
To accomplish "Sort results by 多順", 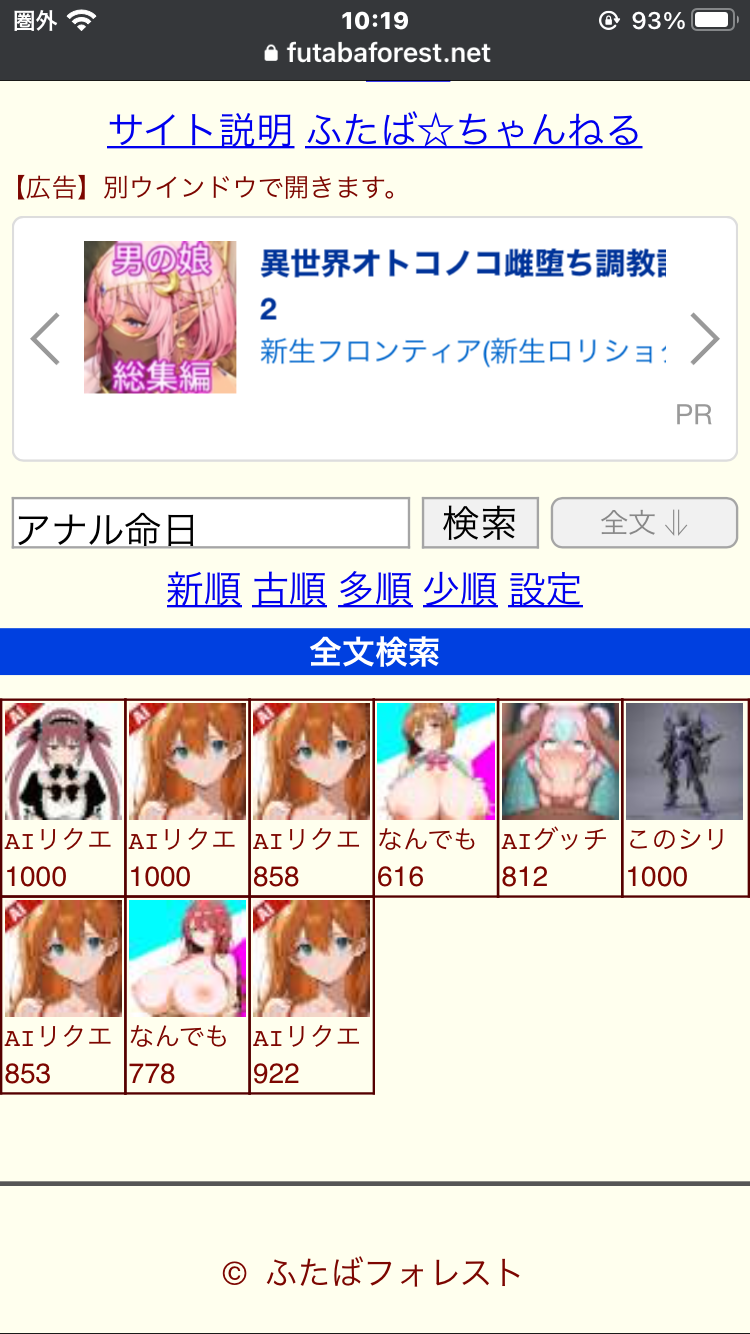I will 375,589.
